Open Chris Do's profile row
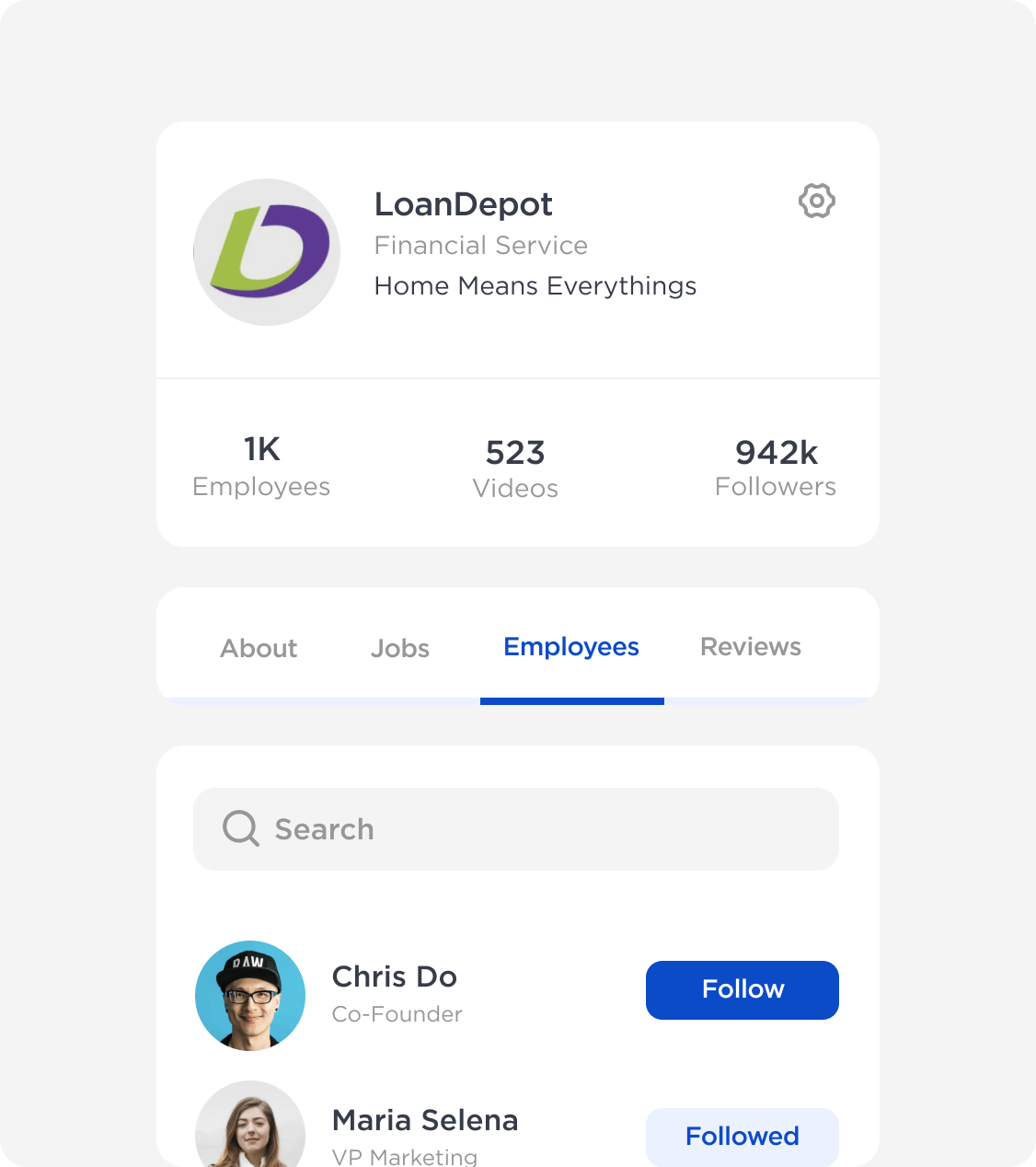This screenshot has width=1036, height=1167. (395, 992)
